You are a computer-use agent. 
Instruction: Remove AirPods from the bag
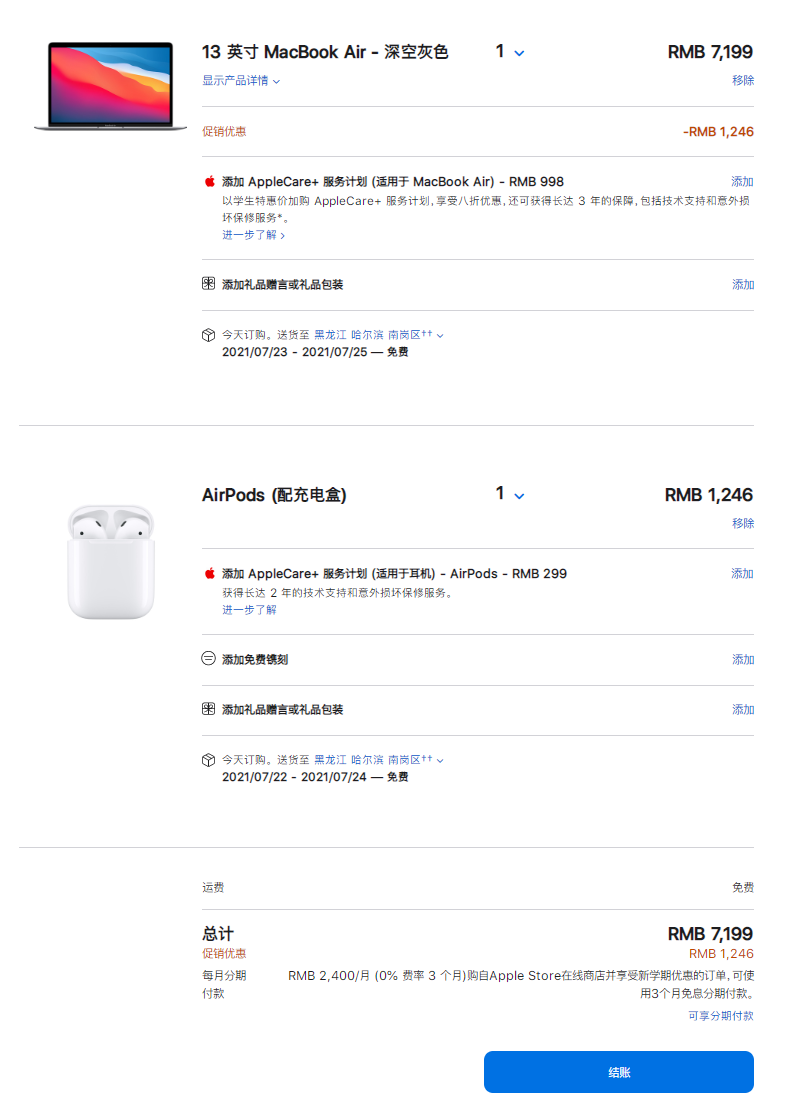[742, 523]
